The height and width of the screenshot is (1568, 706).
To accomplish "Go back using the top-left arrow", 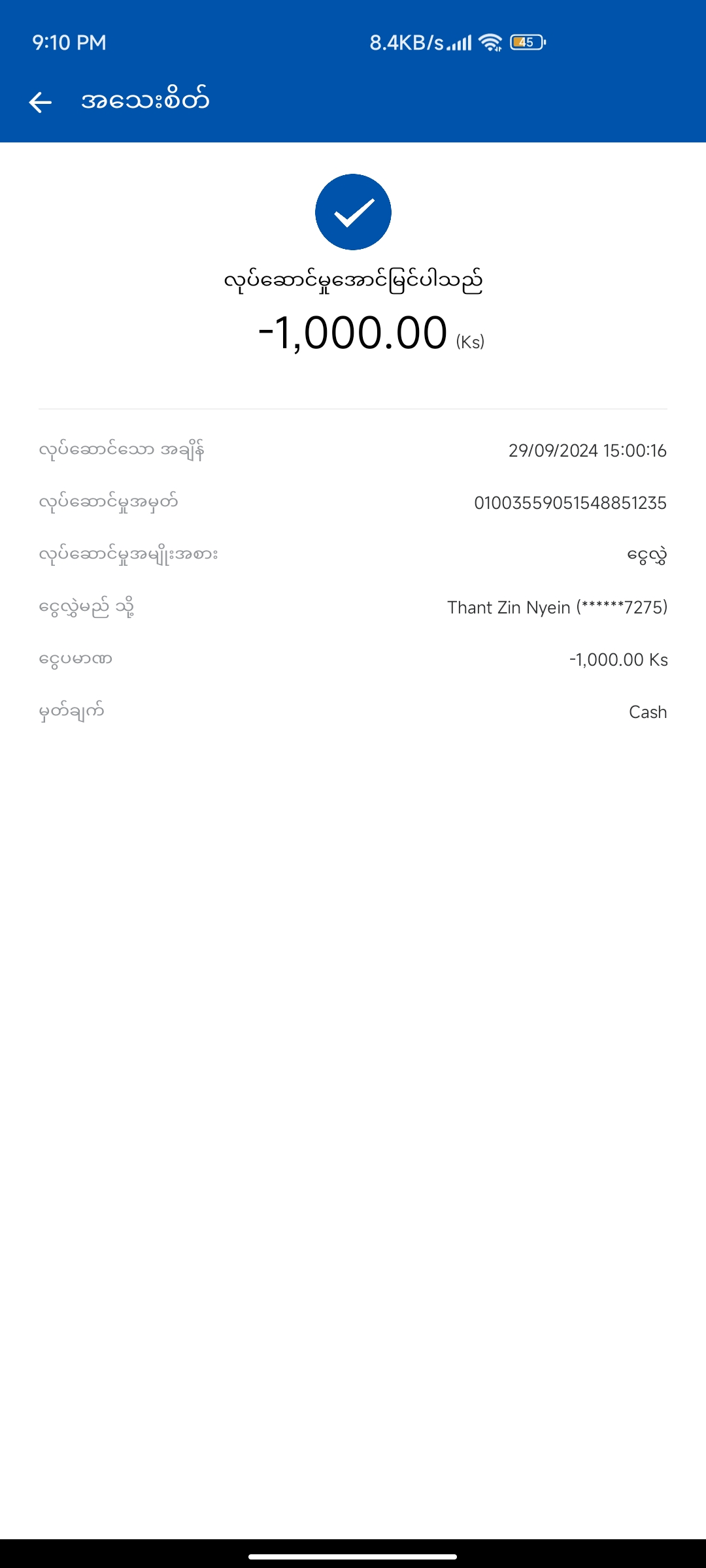I will [x=41, y=102].
